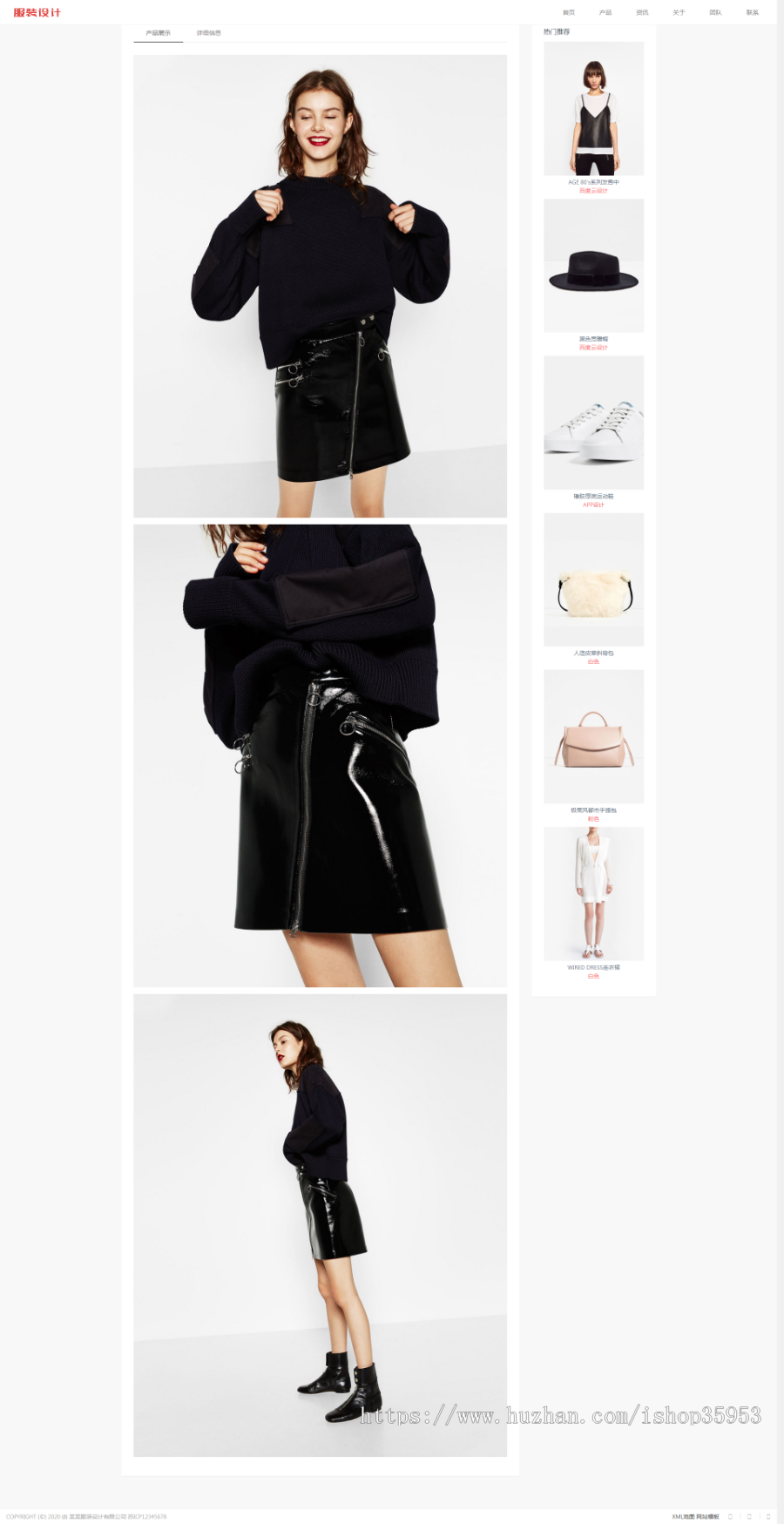Viewport: 784px width, 1524px height.
Task: Open the white sneakers thumbnail
Action: (593, 423)
